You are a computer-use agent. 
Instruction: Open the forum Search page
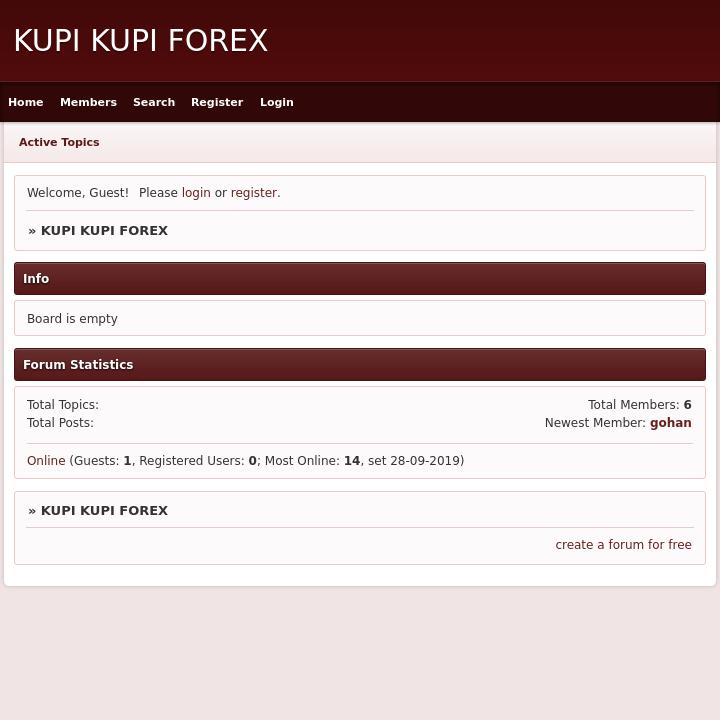coord(154,102)
